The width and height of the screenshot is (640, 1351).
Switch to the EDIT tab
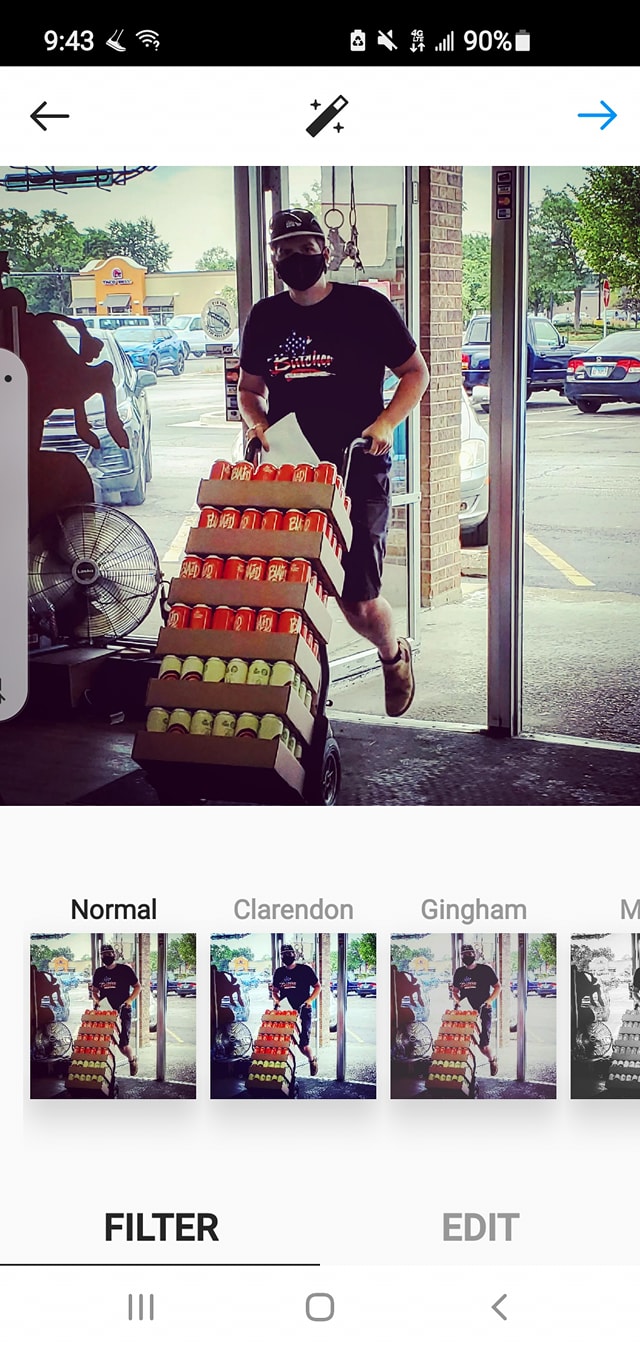point(480,1227)
